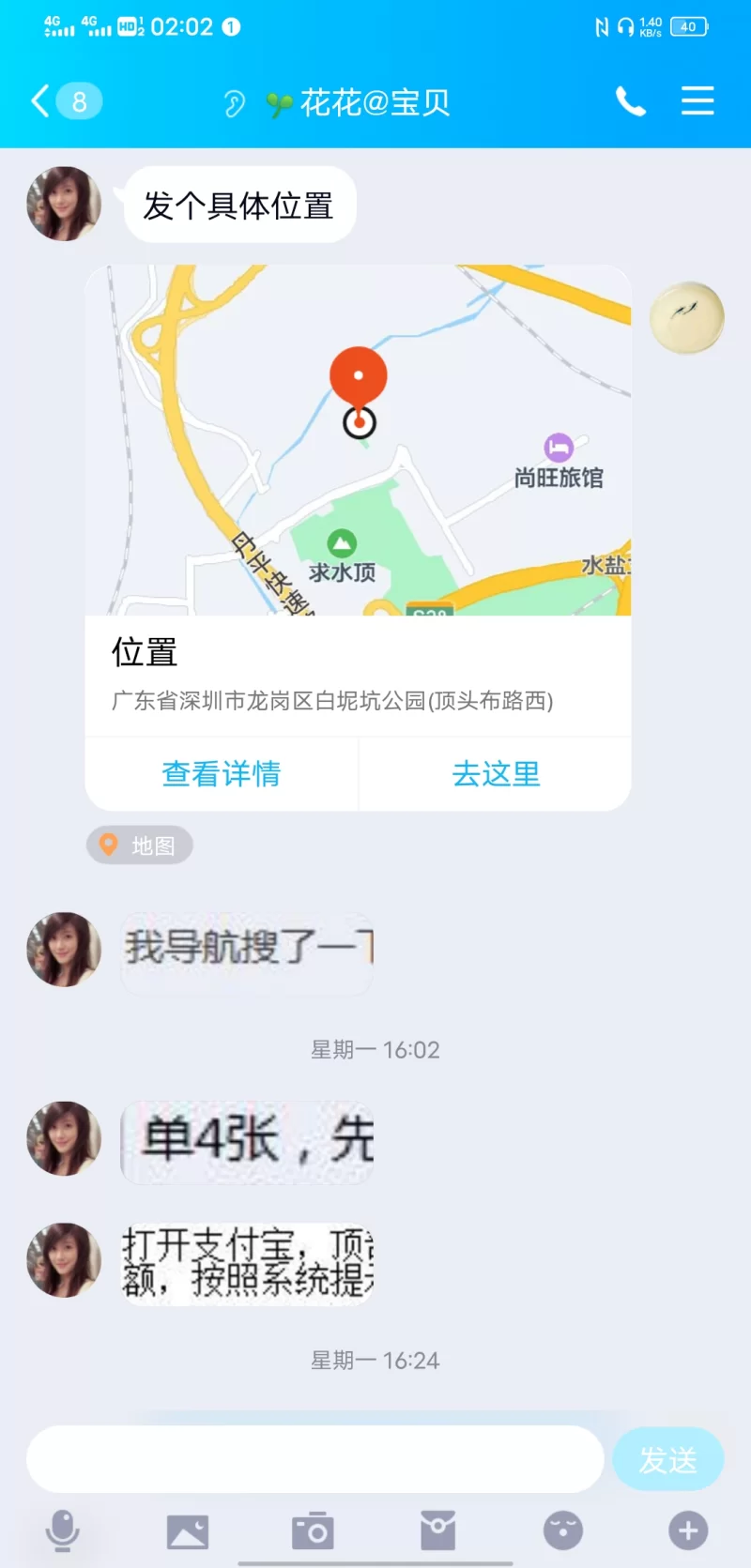Open the red packet option
751x1568 pixels.
(437, 1531)
